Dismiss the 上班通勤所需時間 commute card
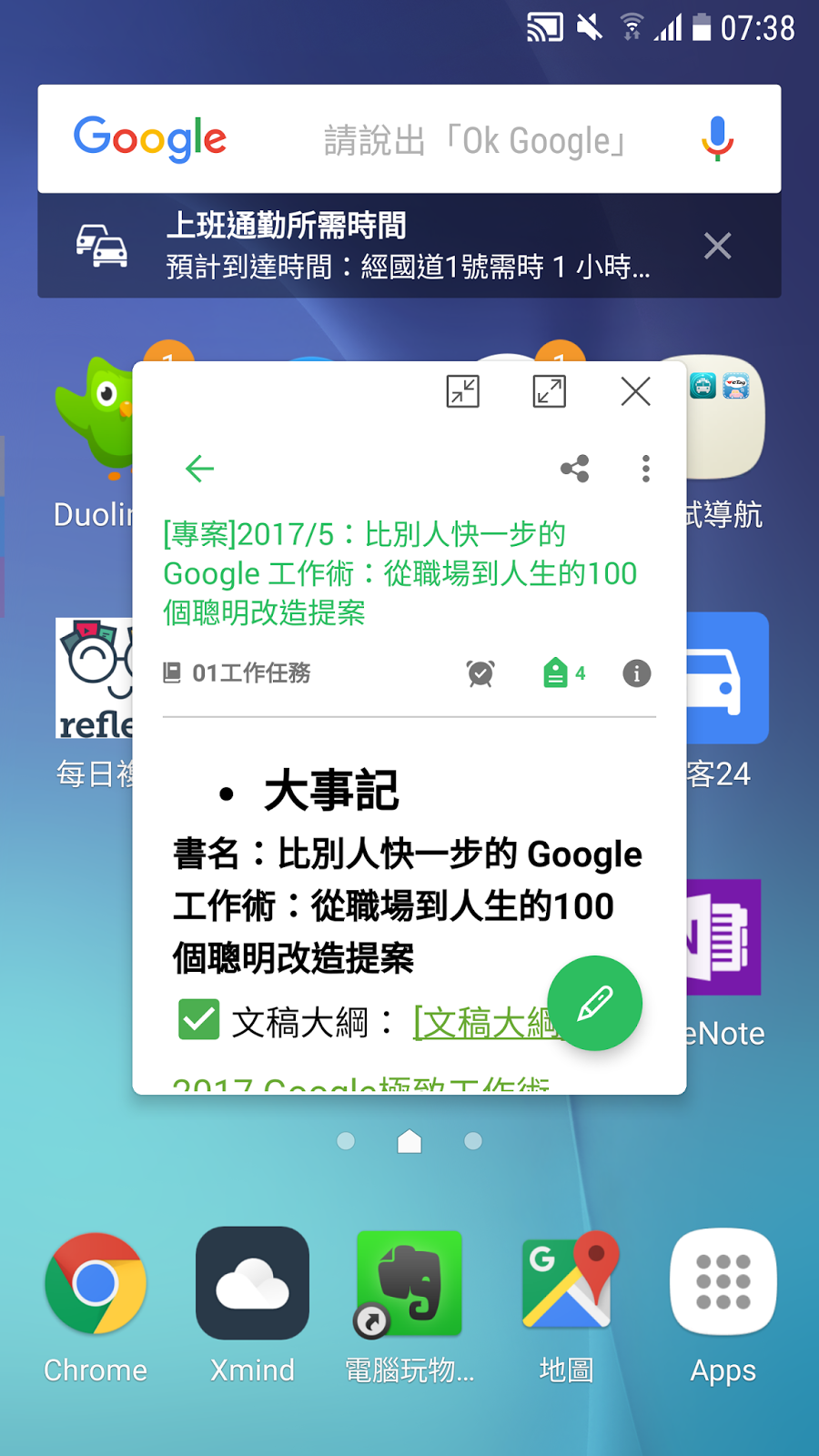 click(717, 246)
